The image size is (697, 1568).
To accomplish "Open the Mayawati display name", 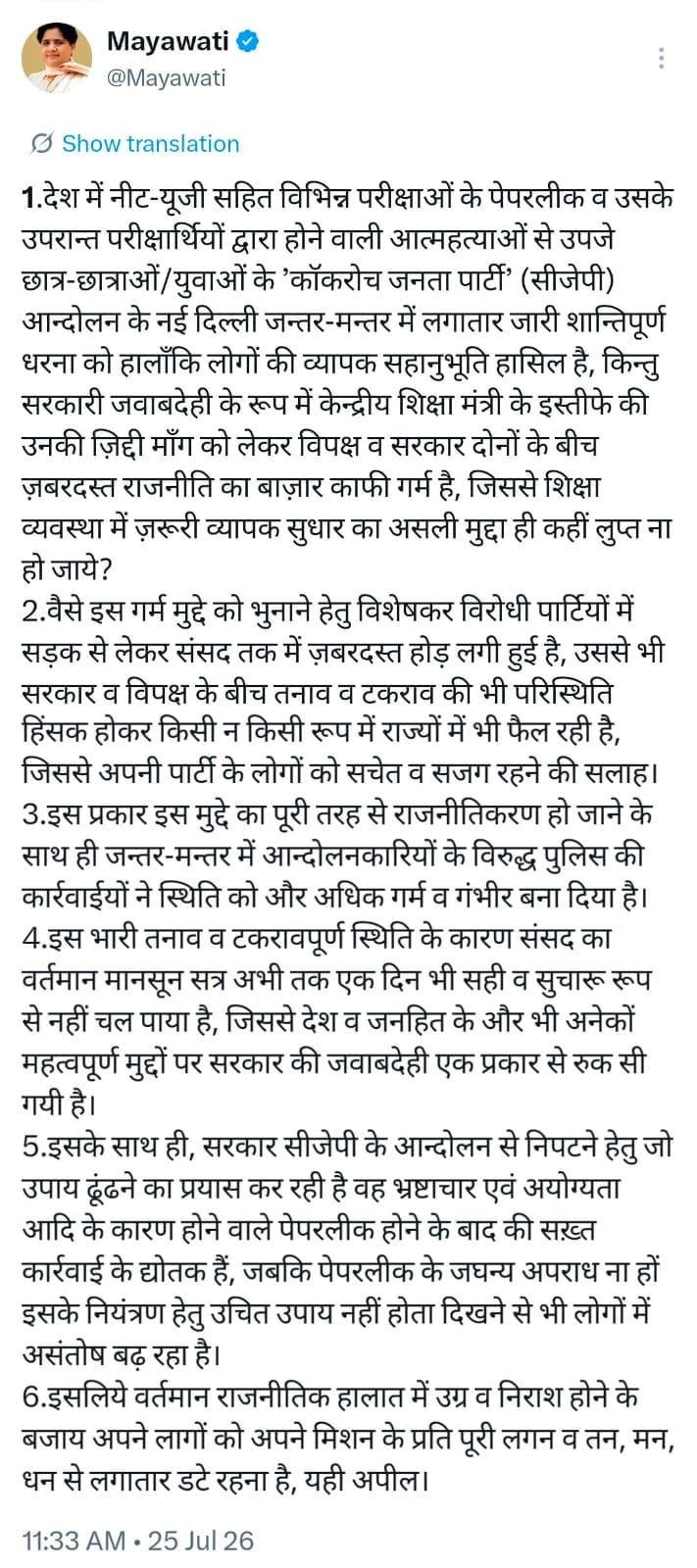I will [x=168, y=41].
